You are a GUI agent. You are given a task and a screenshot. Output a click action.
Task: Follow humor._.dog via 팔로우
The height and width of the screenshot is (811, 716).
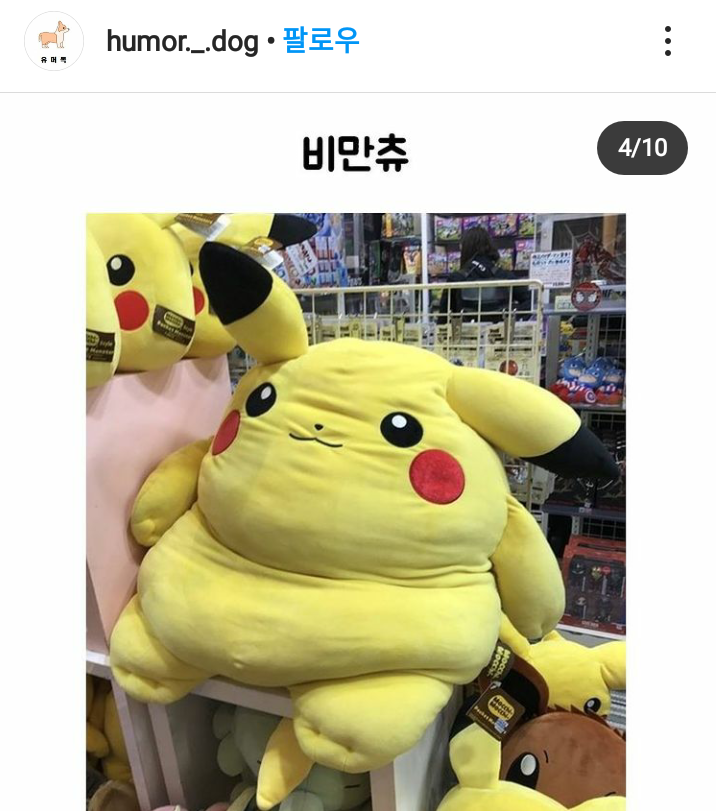(320, 41)
